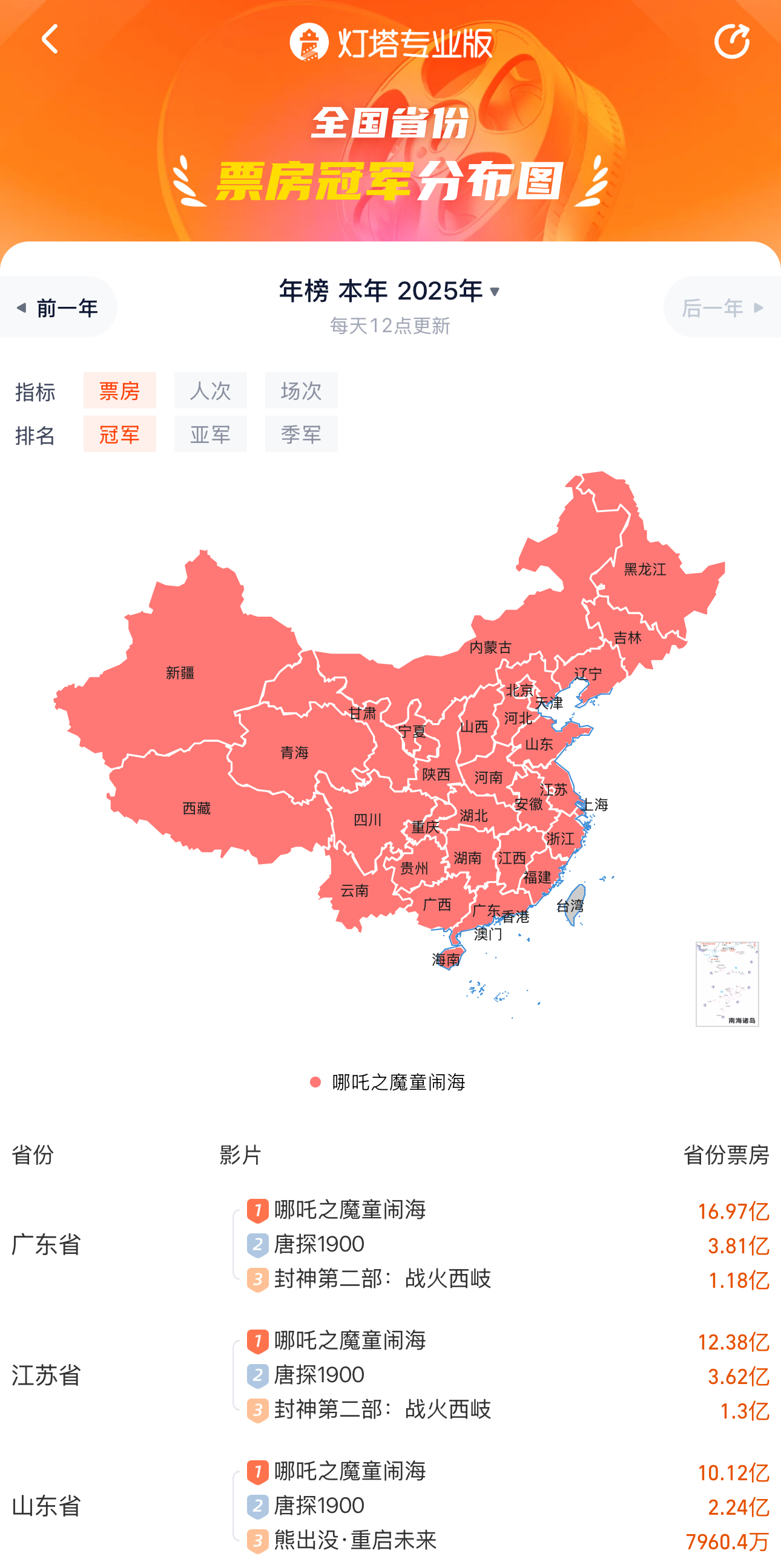
Task: Tap 新疆 province on the map
Action: tap(180, 672)
